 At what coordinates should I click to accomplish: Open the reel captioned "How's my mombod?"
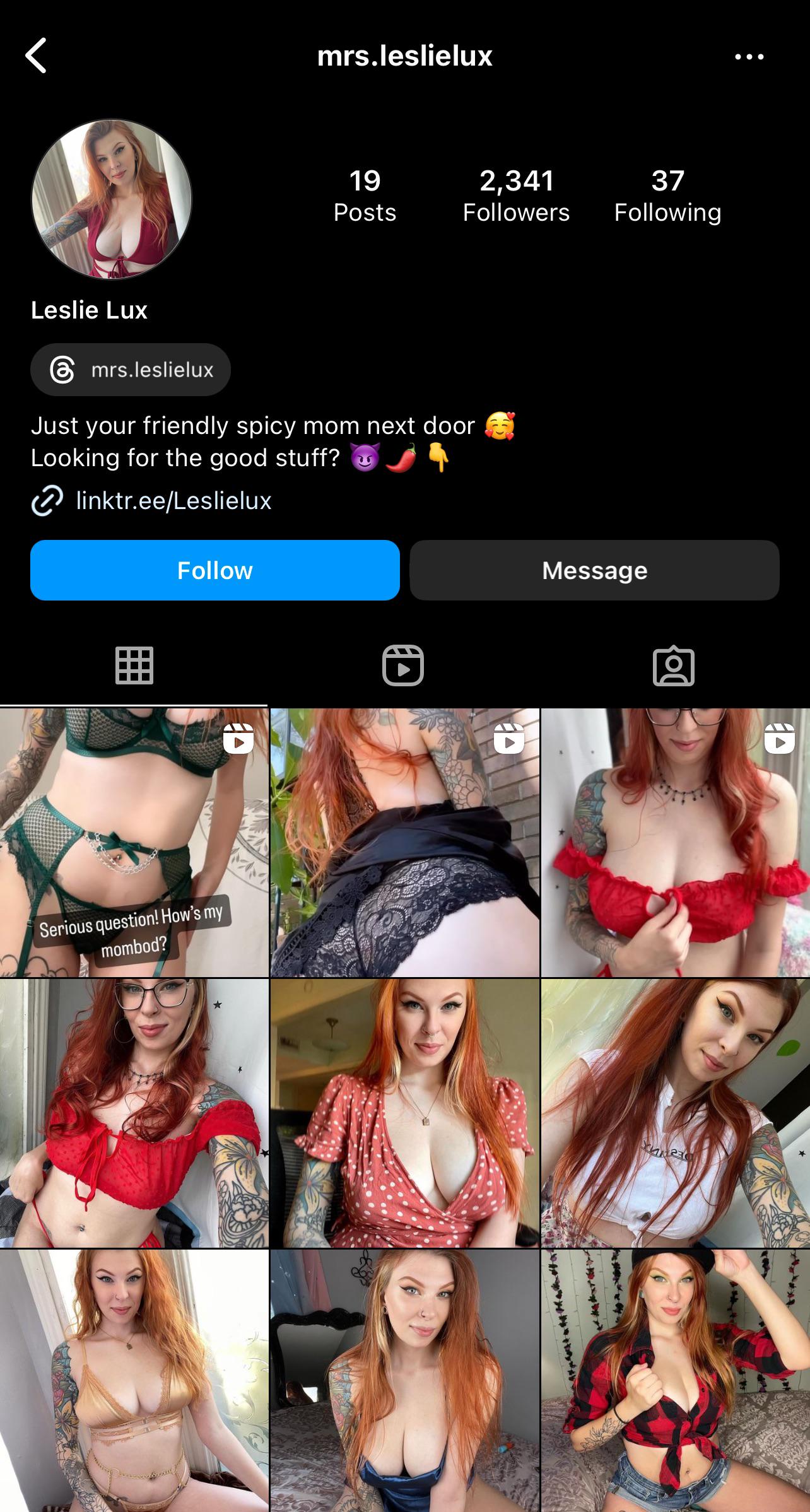tap(134, 842)
